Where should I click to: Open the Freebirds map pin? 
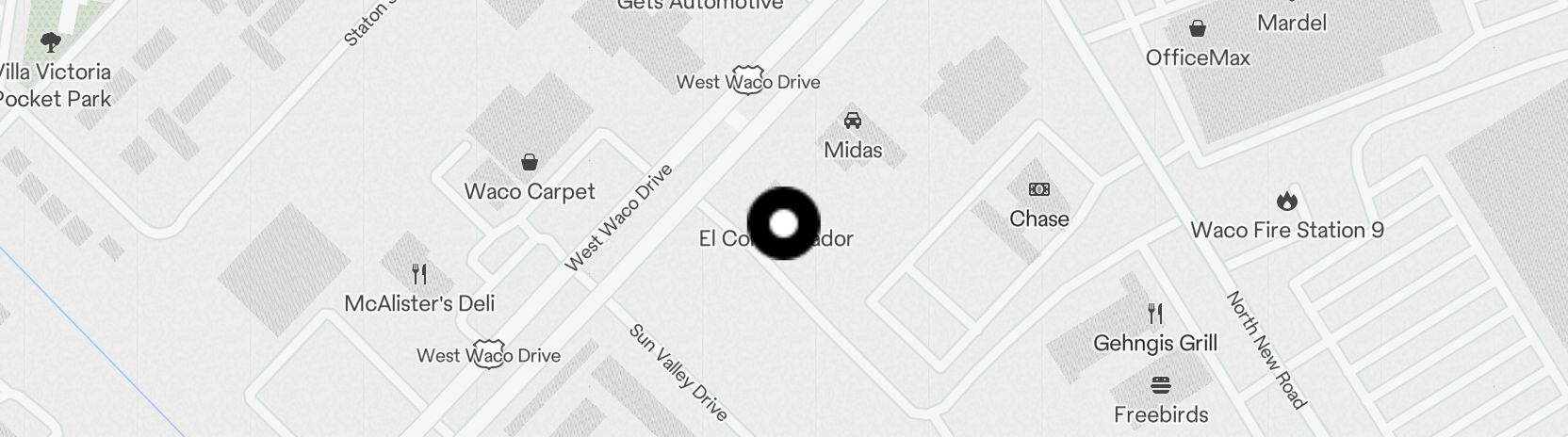[x=1160, y=386]
